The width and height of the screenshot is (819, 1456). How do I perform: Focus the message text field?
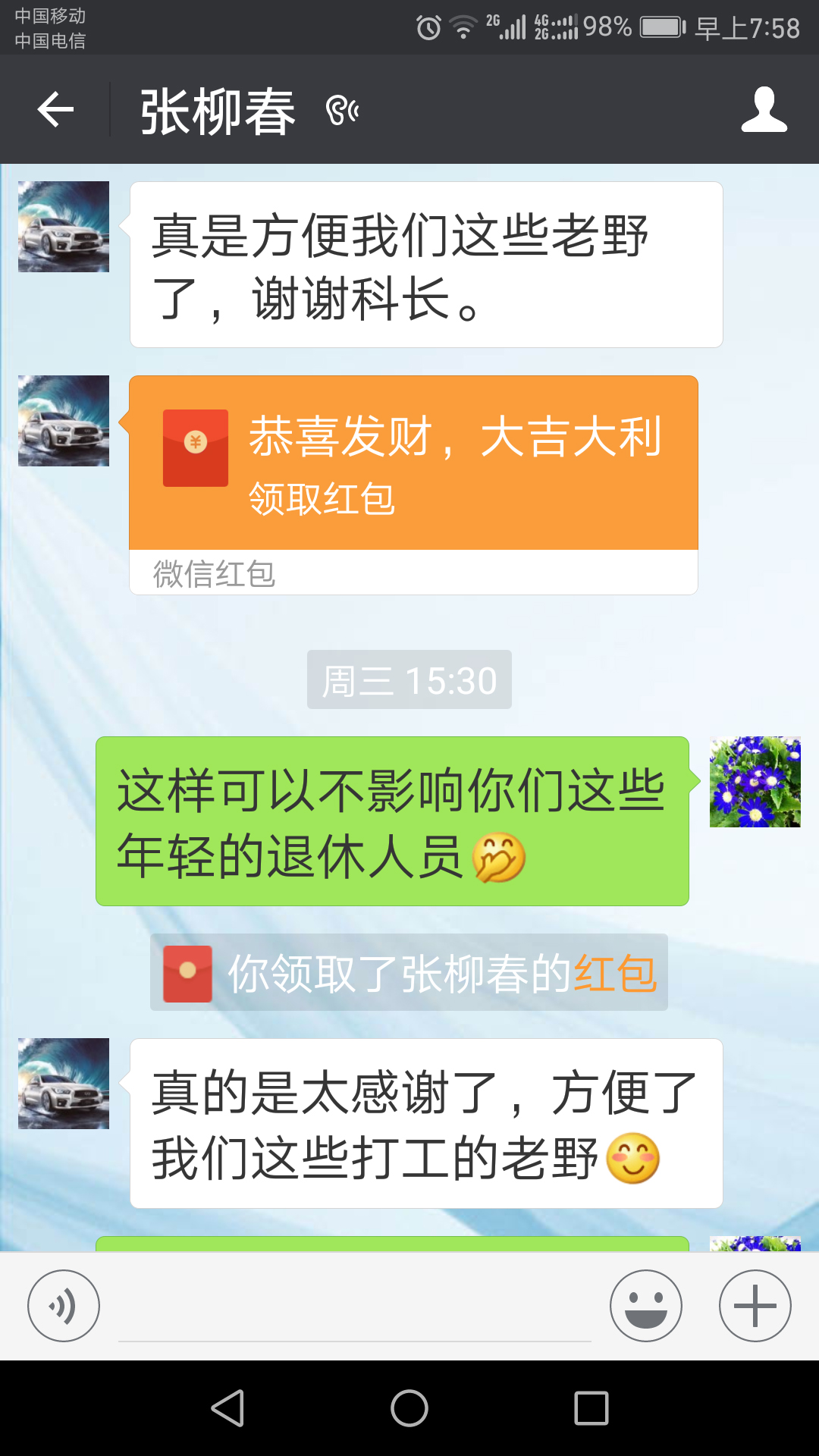tap(355, 1307)
